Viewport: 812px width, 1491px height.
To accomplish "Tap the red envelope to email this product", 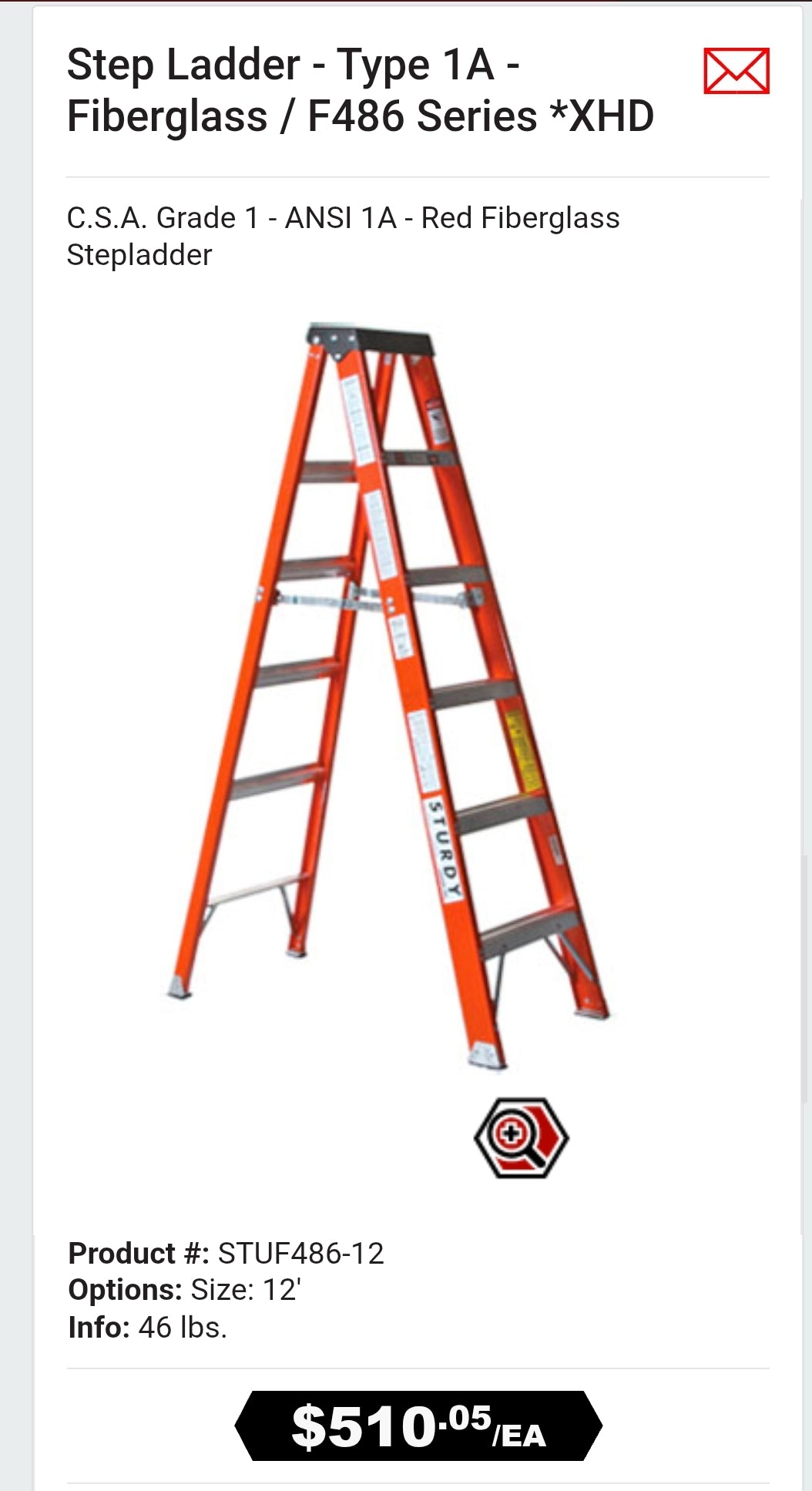I will pos(737,71).
